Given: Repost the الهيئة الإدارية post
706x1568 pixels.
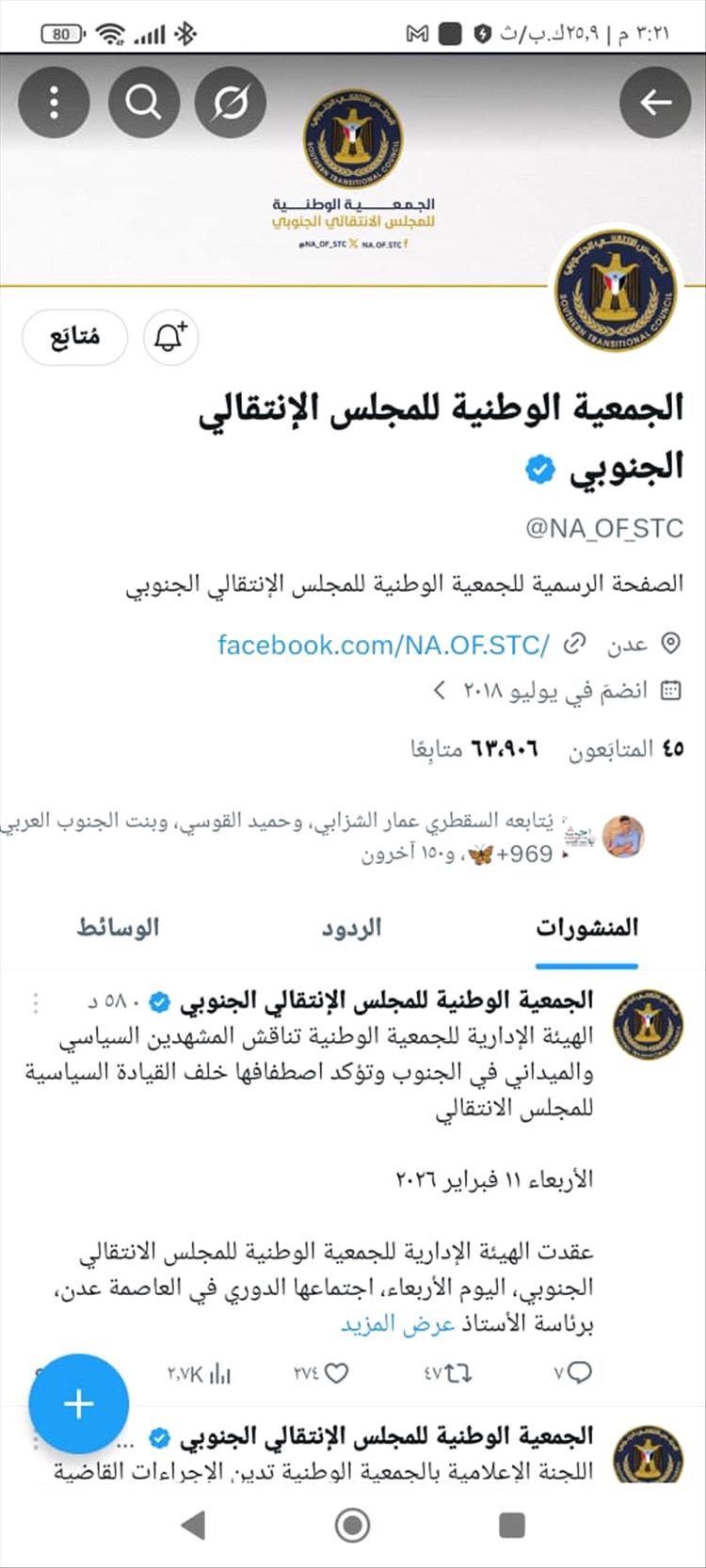Looking at the screenshot, I should (x=447, y=1374).
